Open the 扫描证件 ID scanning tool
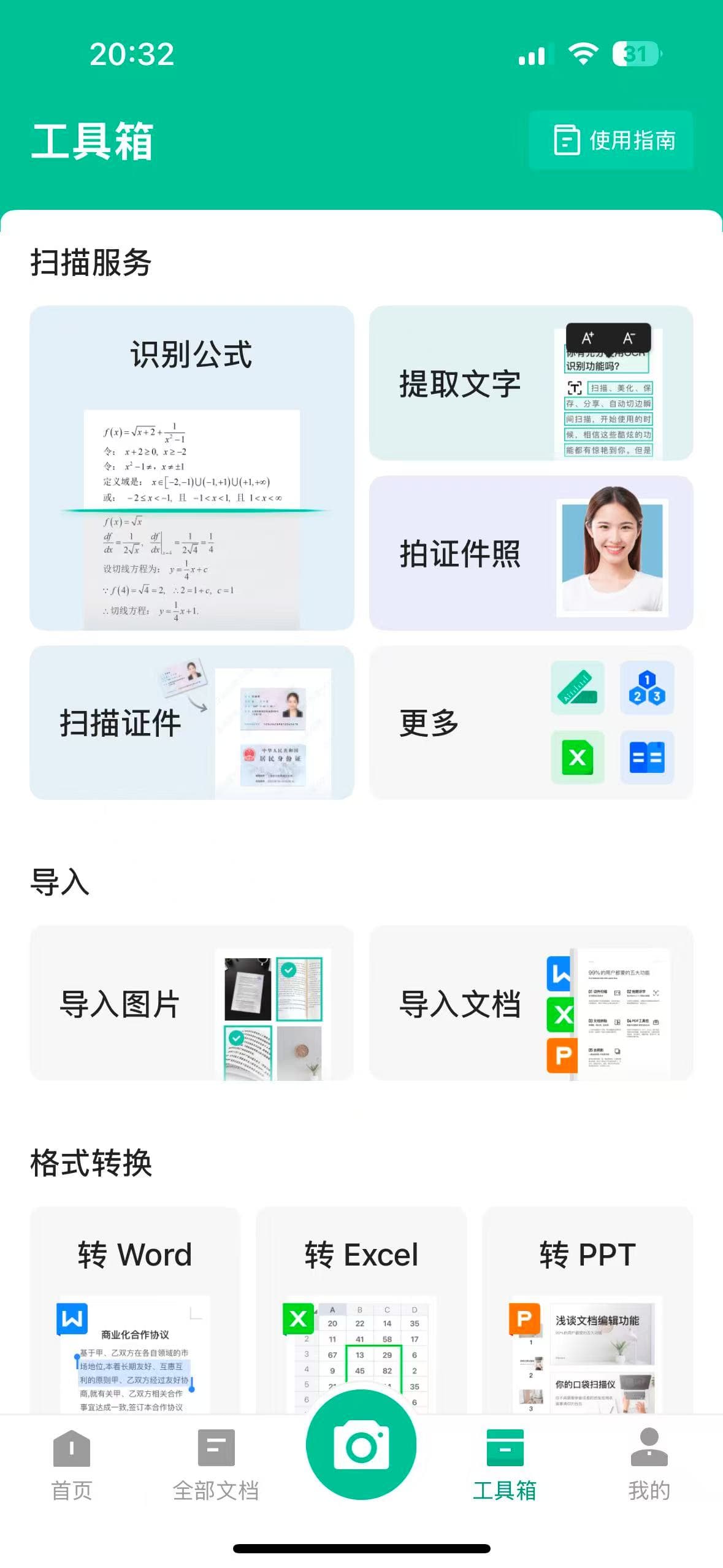This screenshot has height=1568, width=723. coord(191,722)
